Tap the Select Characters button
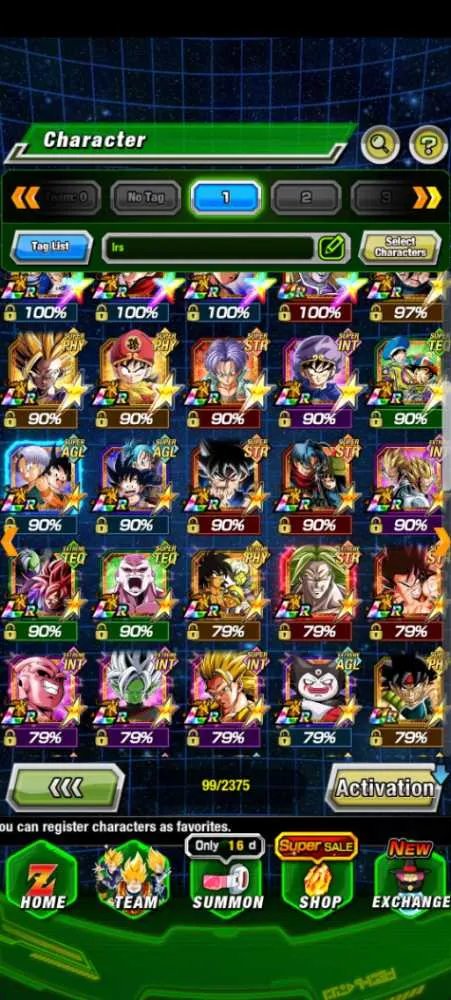The image size is (451, 1000). pyautogui.click(x=400, y=247)
